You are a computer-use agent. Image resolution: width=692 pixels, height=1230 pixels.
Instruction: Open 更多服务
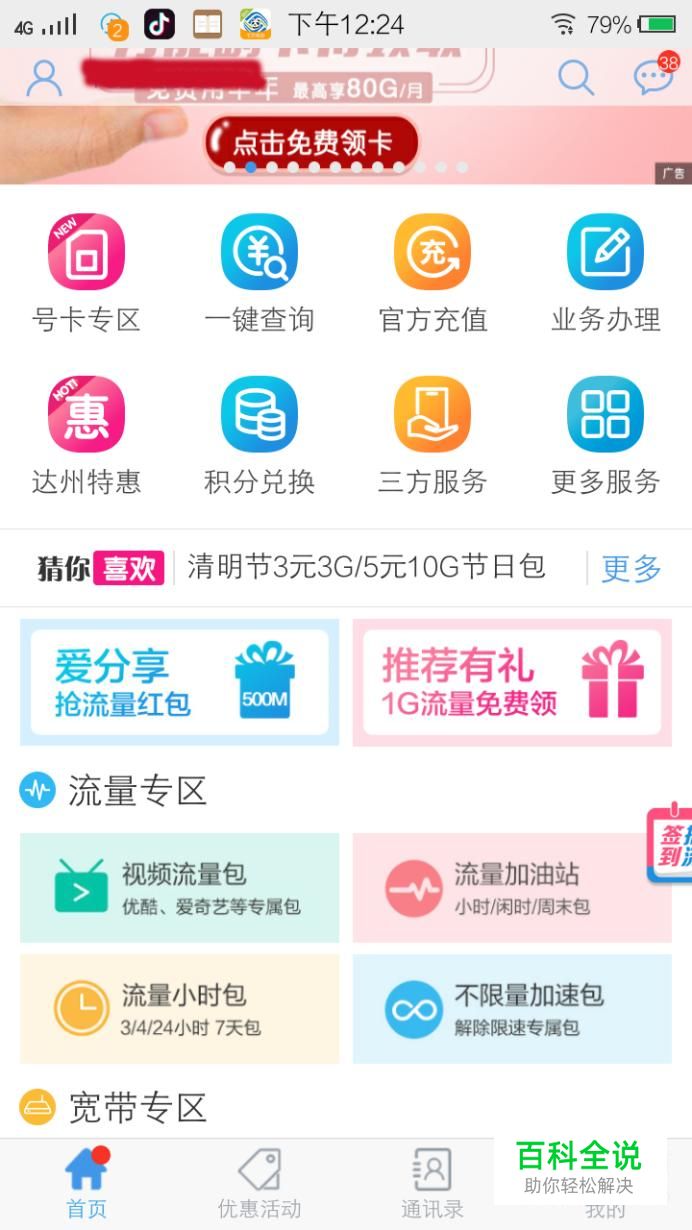[605, 434]
